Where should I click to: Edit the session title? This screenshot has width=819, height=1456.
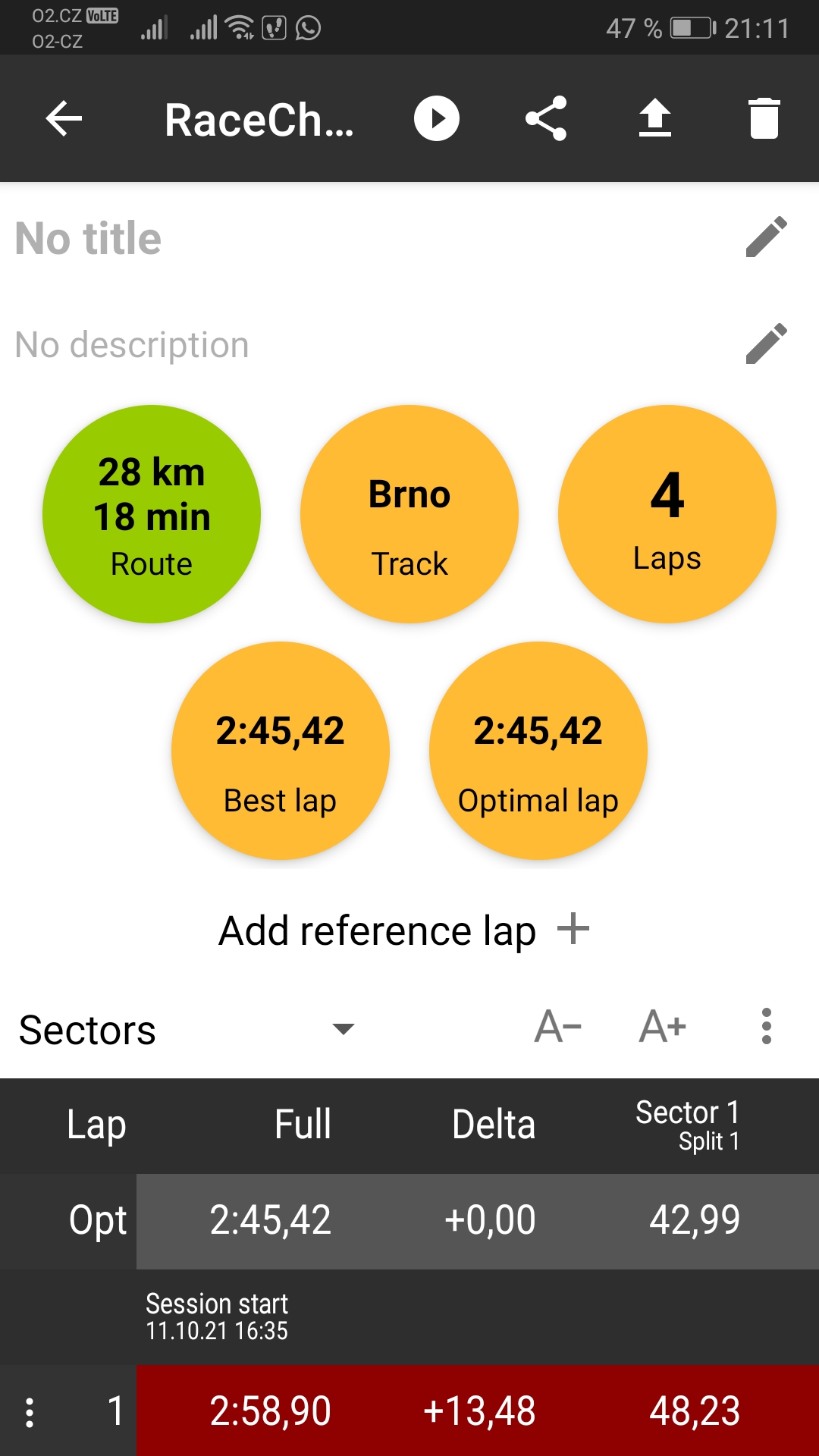(766, 237)
